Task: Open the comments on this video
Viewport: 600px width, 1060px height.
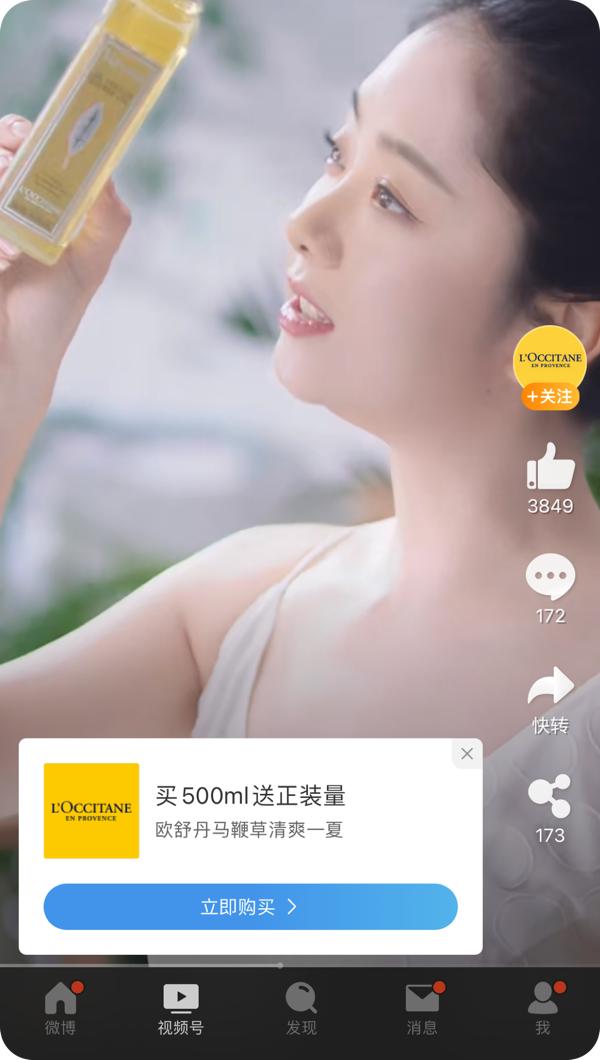Action: [x=550, y=577]
